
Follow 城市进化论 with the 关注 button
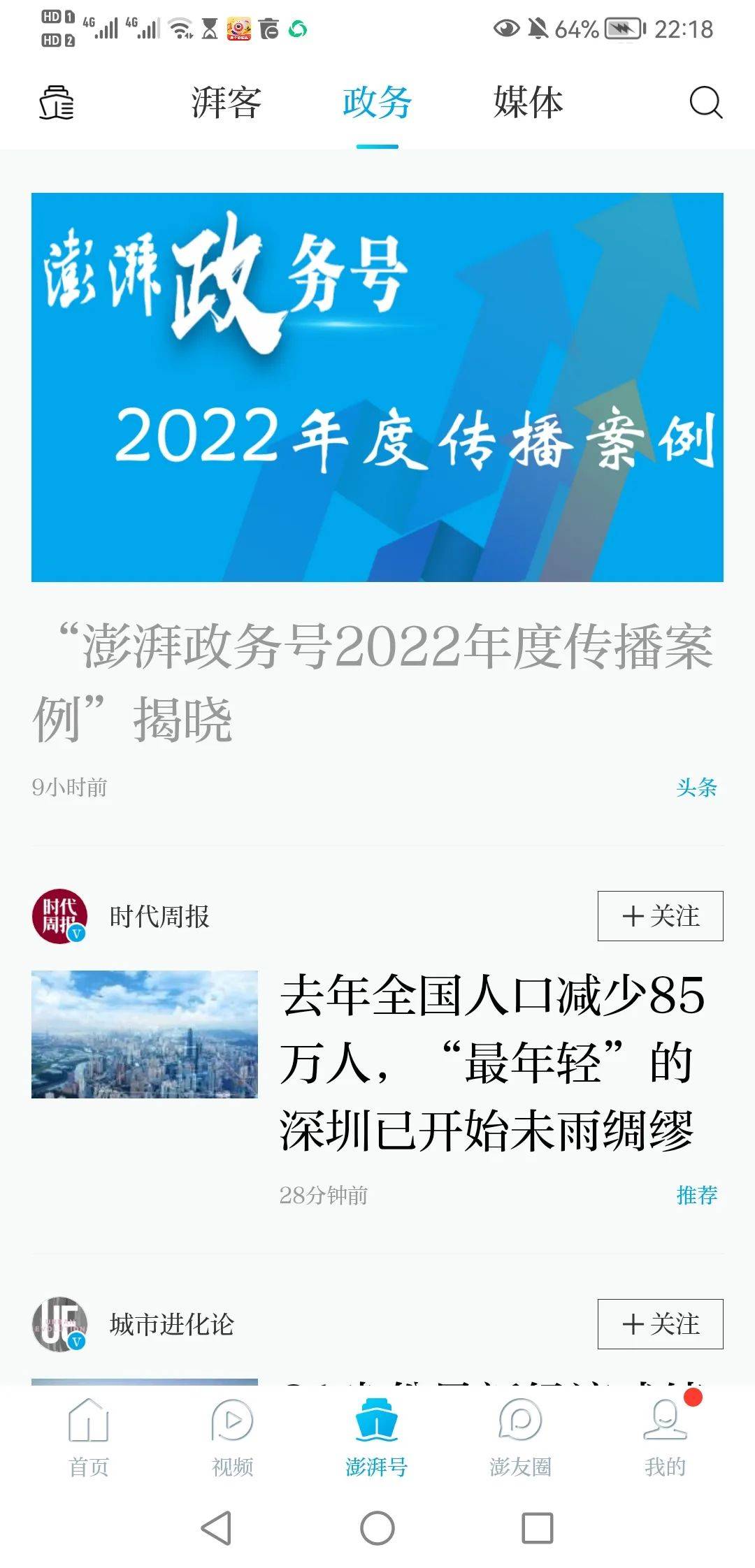[x=660, y=1323]
